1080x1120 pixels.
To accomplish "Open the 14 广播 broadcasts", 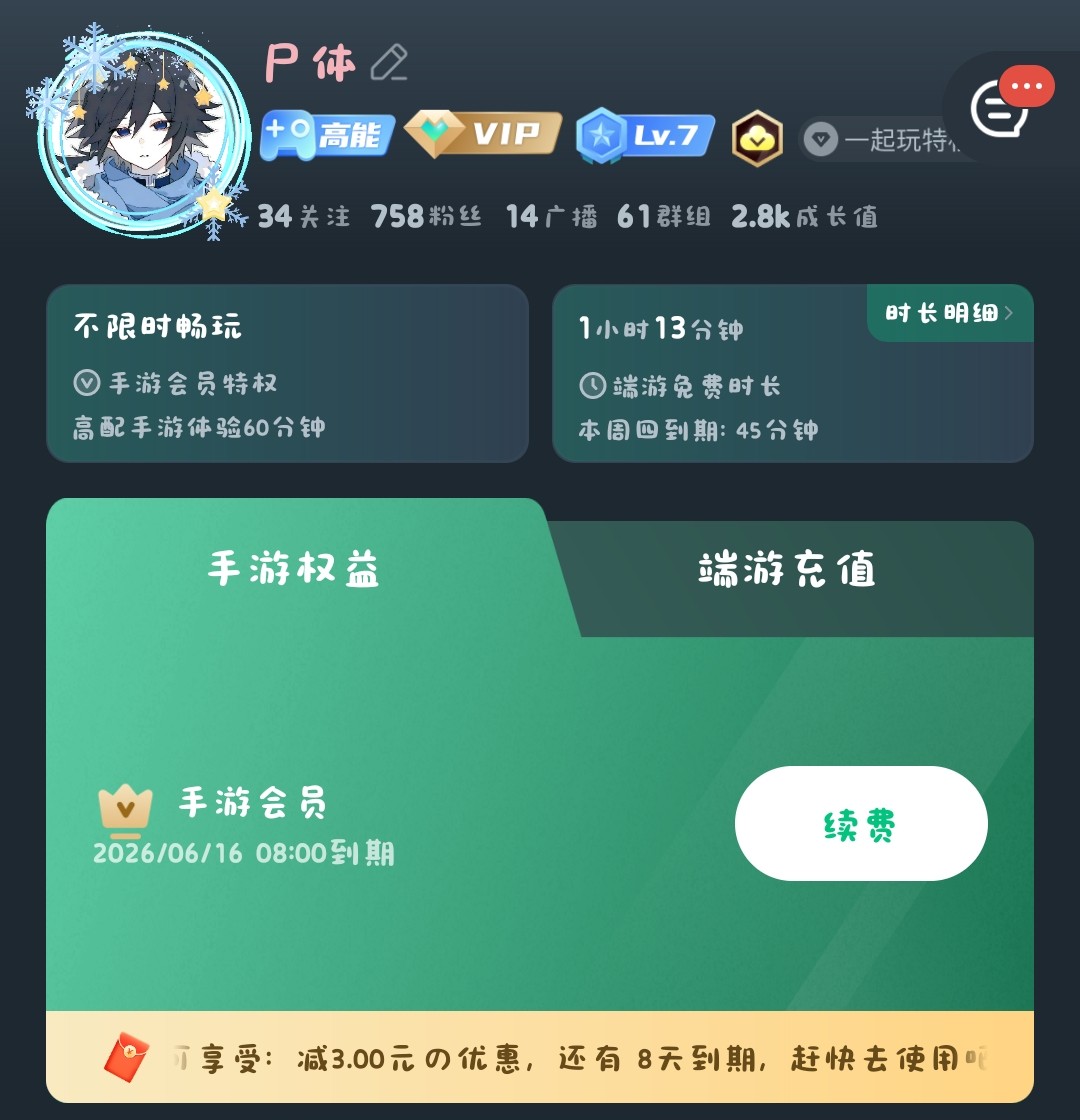I will click(551, 216).
